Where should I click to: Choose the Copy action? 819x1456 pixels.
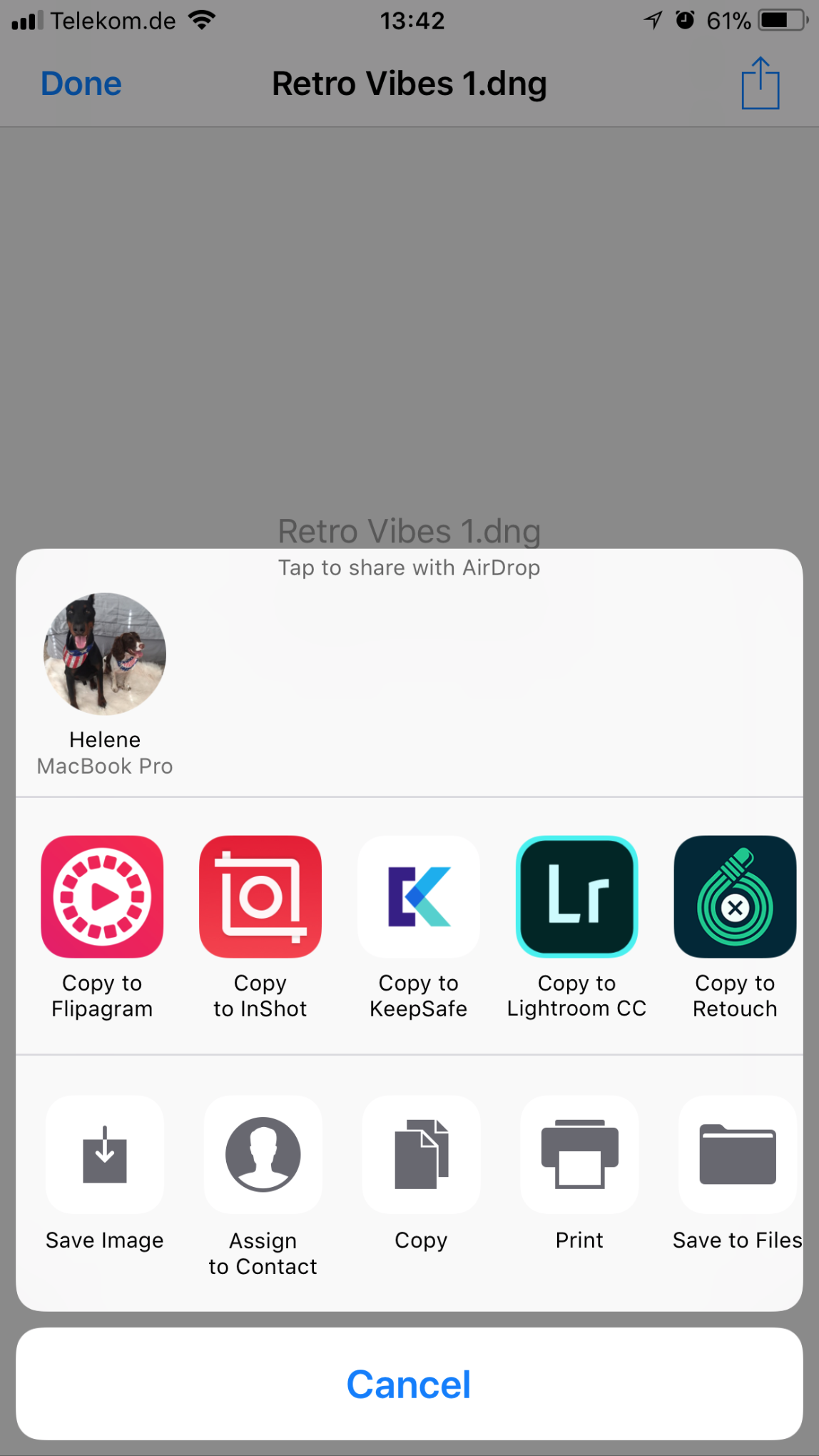point(421,1155)
